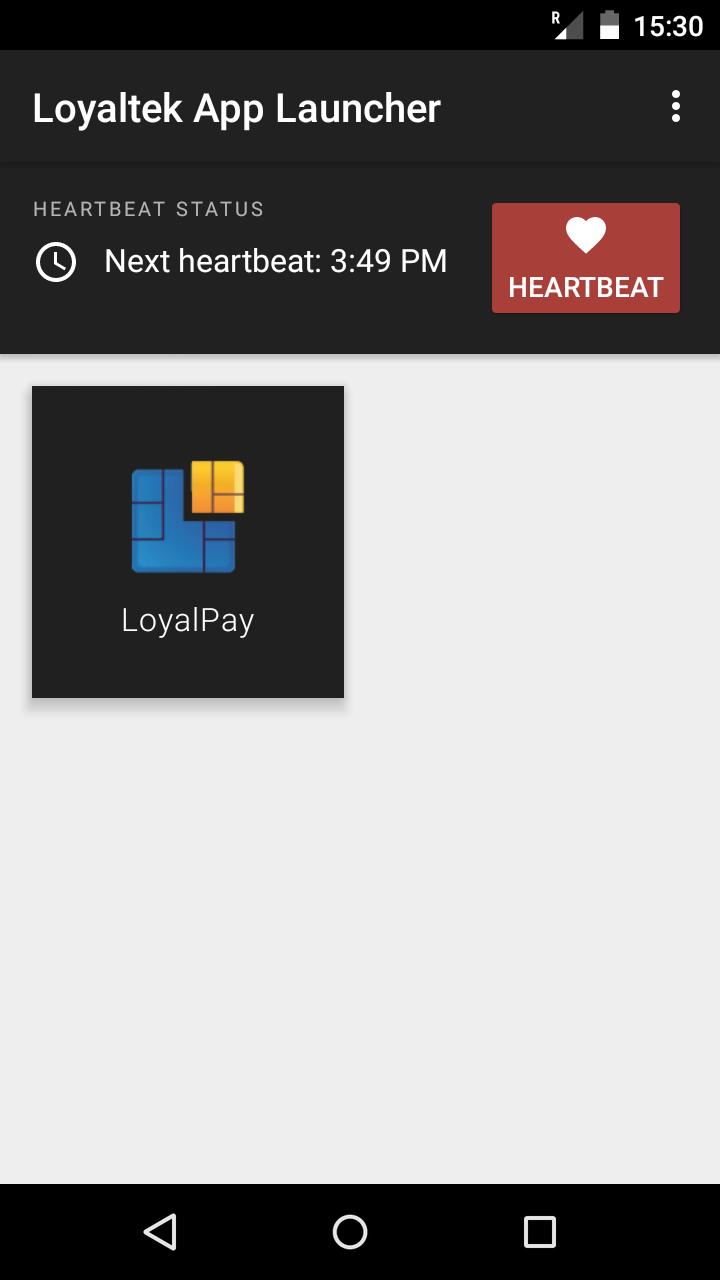This screenshot has height=1280, width=720.
Task: Tap the red Heartbeat button
Action: [586, 258]
